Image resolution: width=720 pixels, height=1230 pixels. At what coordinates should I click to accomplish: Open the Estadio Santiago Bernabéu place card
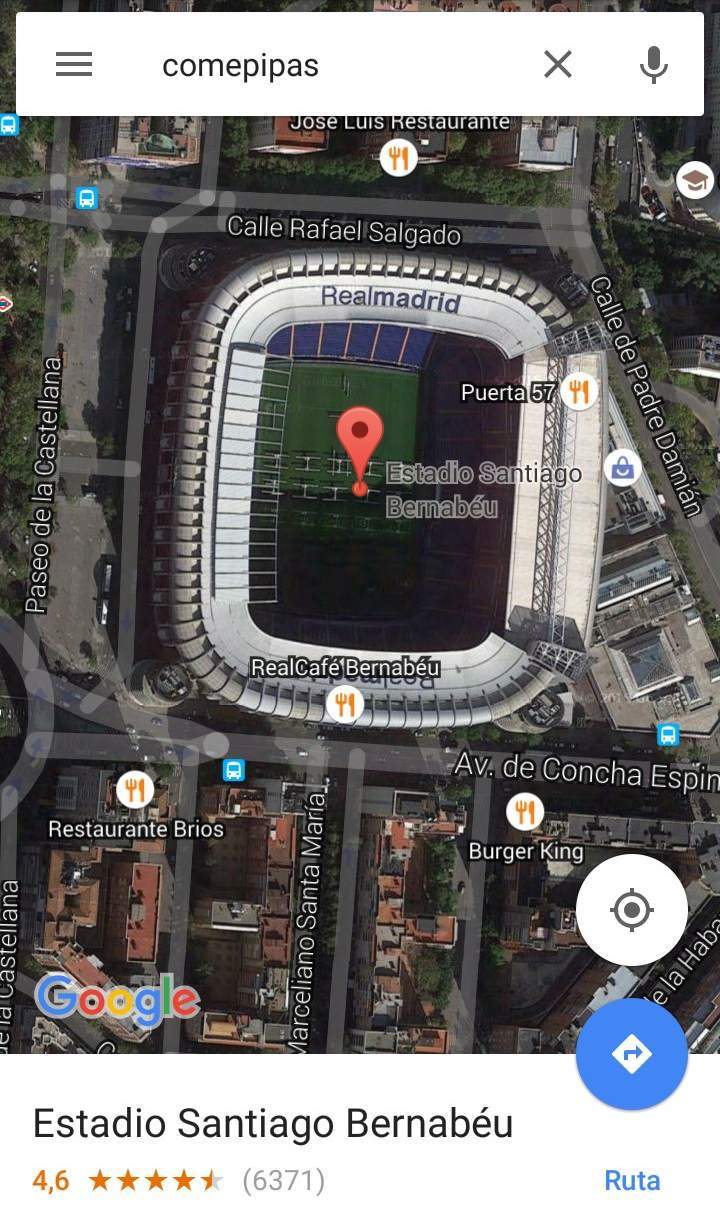pos(273,1124)
